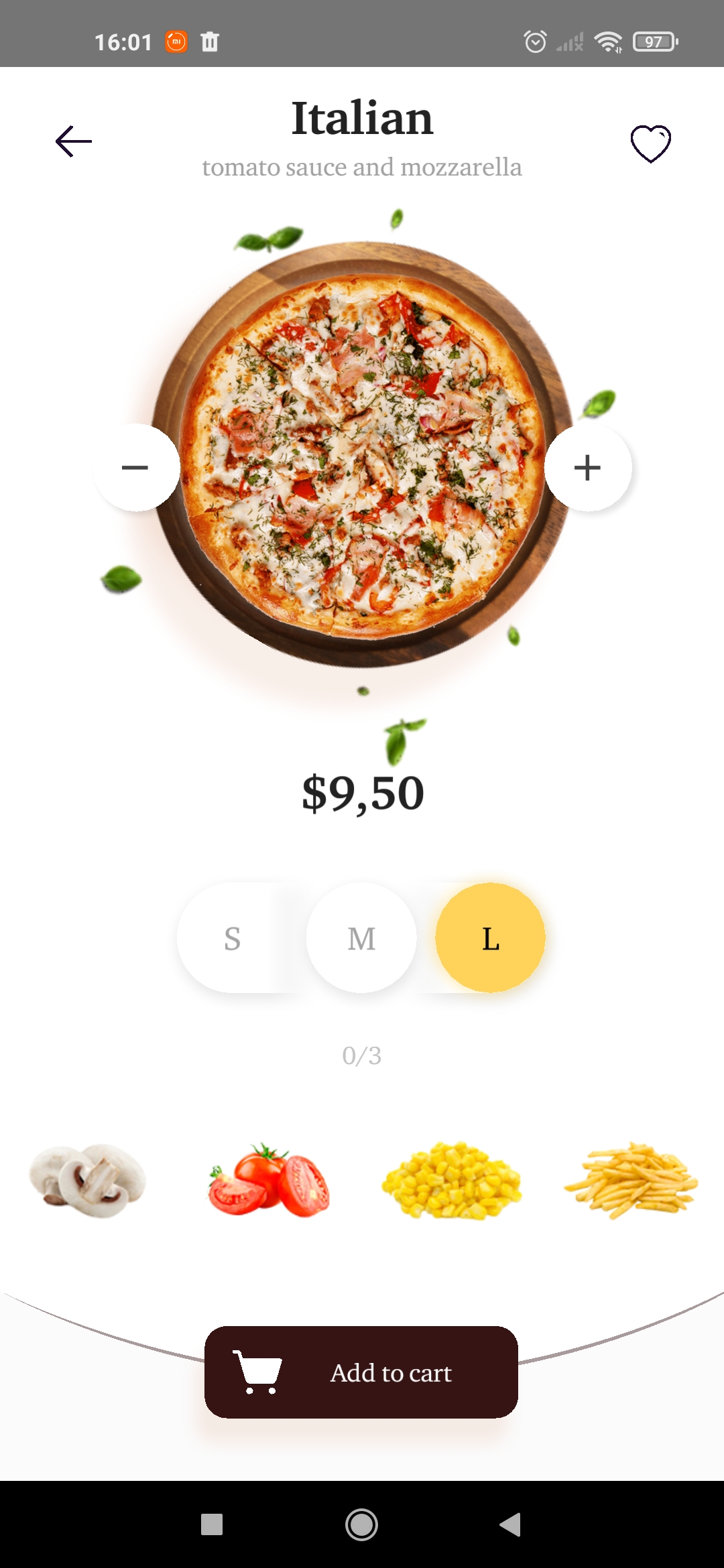Image resolution: width=724 pixels, height=1568 pixels.
Task: Select small size S
Action: 232,938
